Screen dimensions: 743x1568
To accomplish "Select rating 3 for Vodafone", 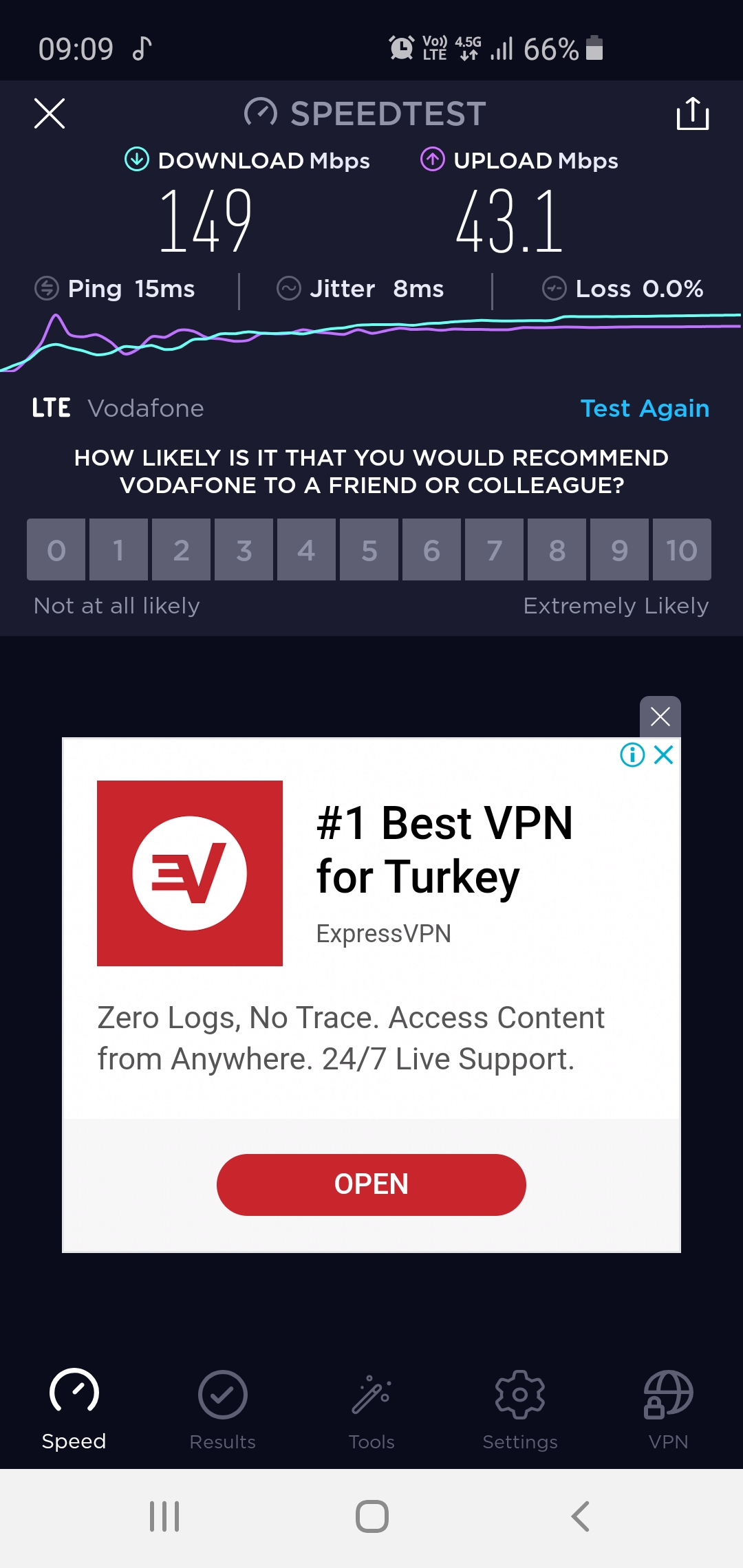I will coord(244,550).
